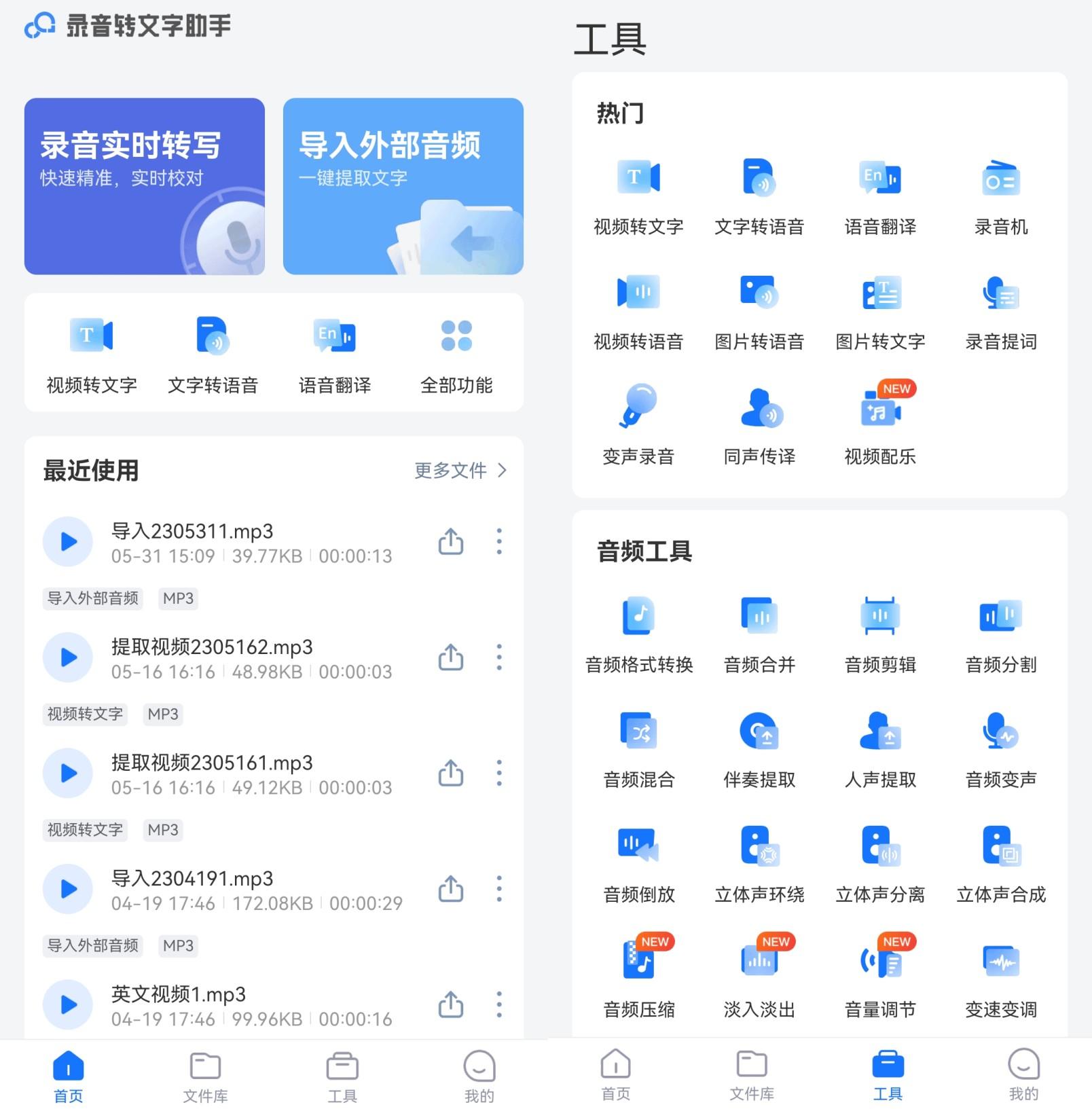
Task: Select 图片转文字
Action: pyautogui.click(x=879, y=312)
